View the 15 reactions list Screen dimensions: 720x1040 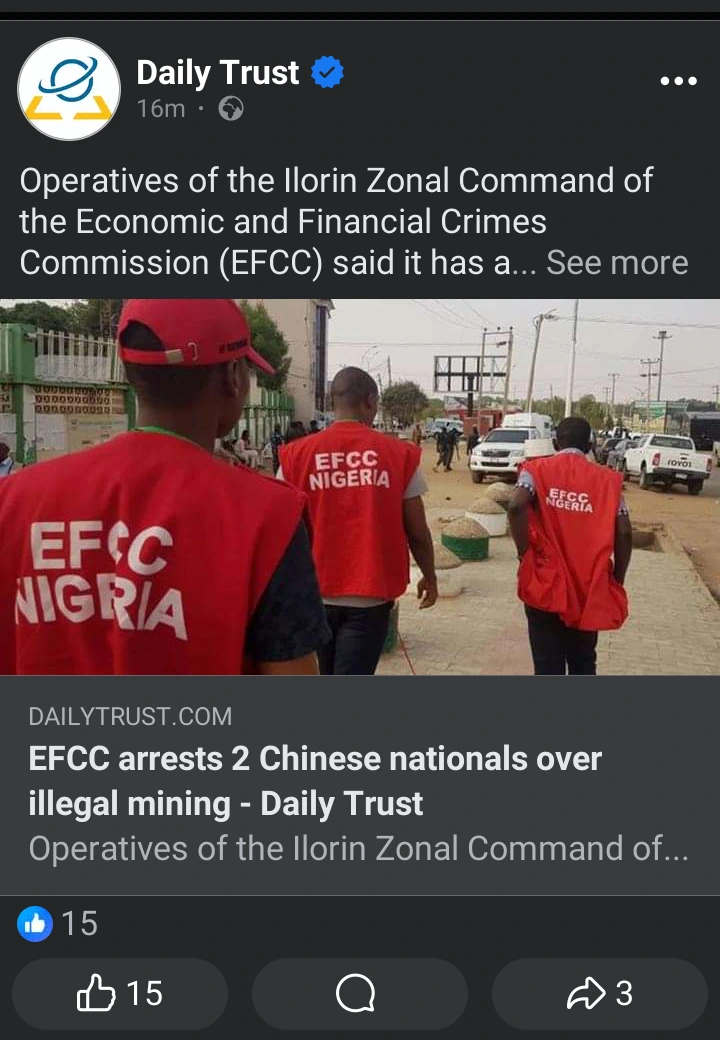click(x=58, y=923)
